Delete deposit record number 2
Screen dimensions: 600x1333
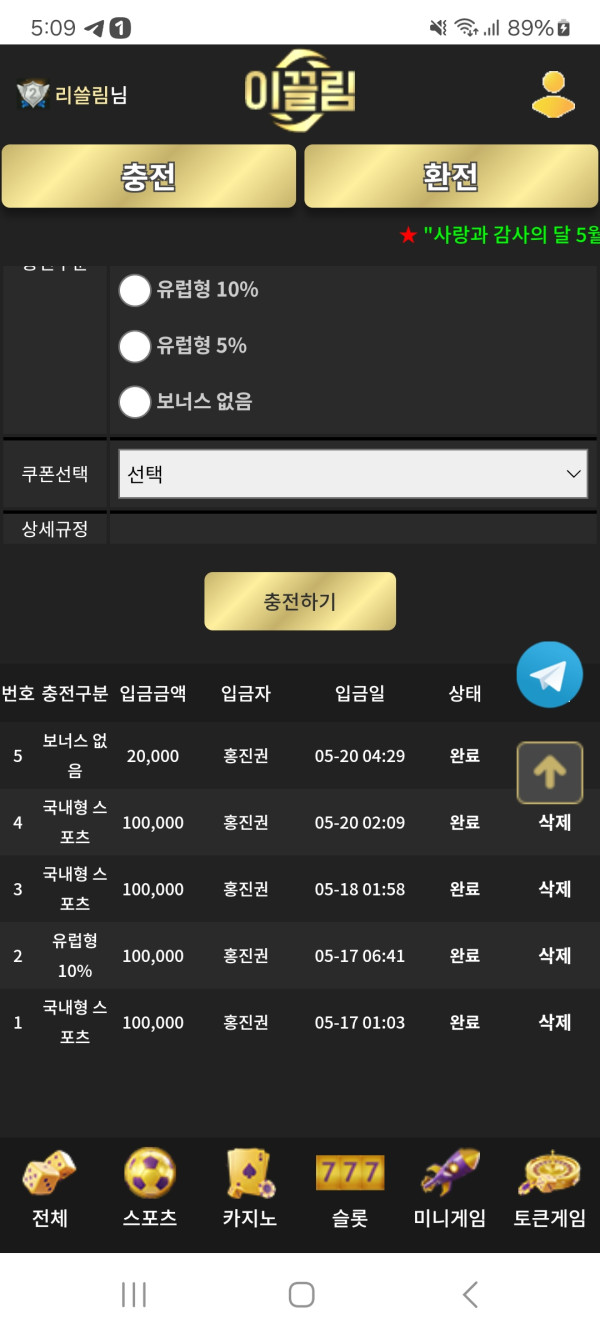[554, 956]
